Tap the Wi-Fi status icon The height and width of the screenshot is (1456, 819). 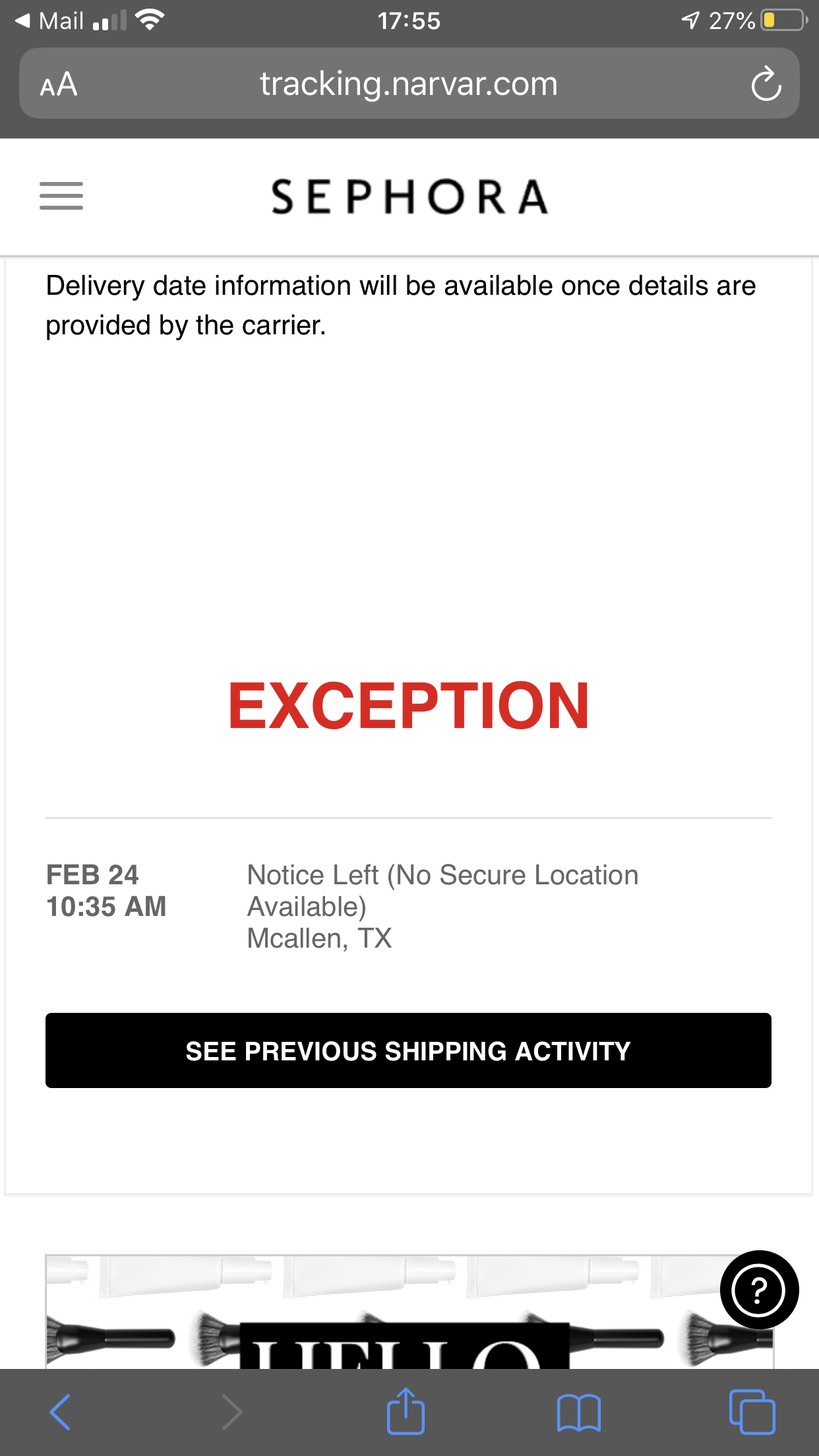coord(149,18)
